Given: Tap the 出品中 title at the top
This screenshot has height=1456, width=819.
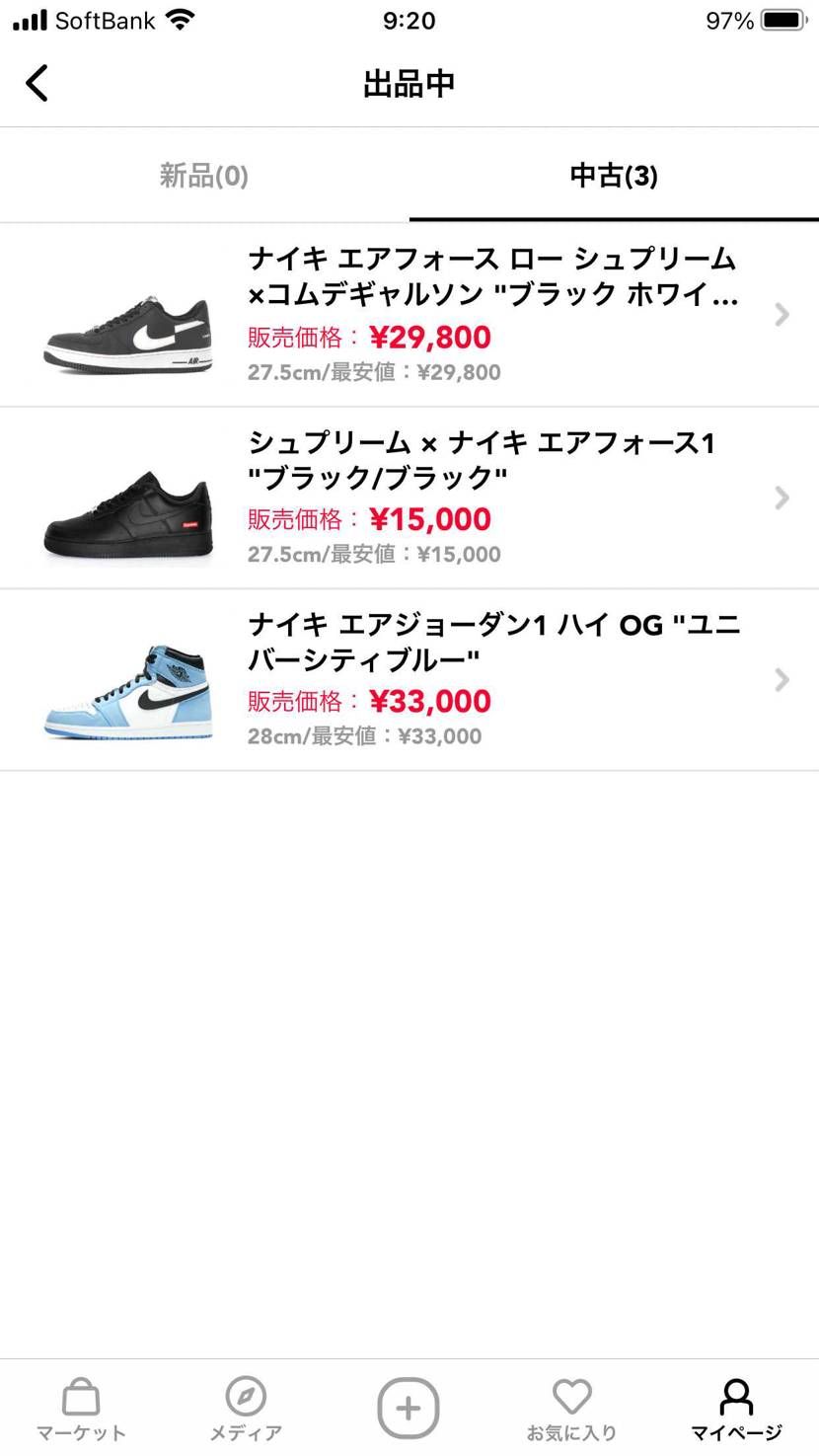Looking at the screenshot, I should (x=409, y=83).
